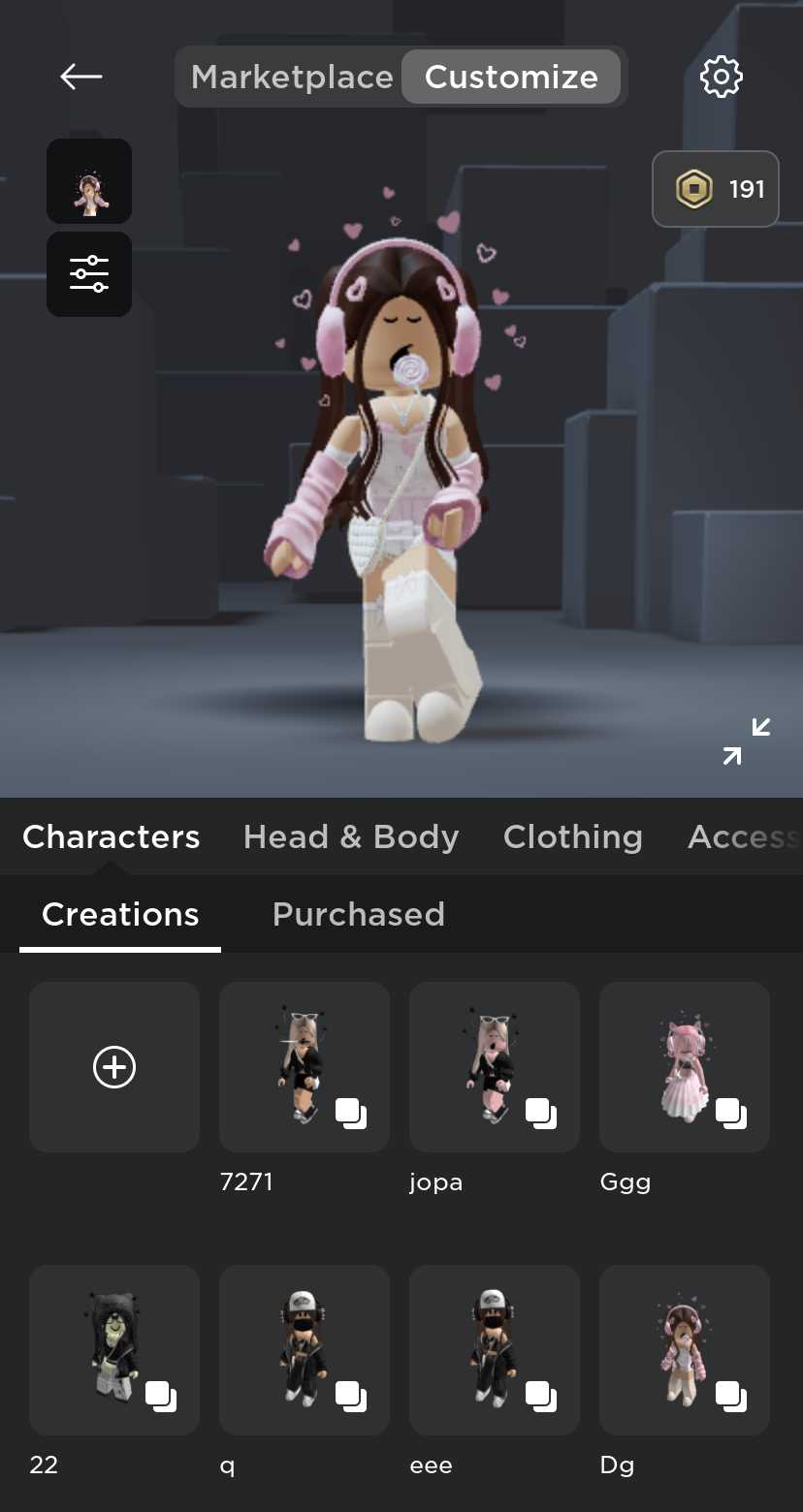Equip the Ggg character
This screenshot has width=803, height=1512.
tap(685, 1067)
